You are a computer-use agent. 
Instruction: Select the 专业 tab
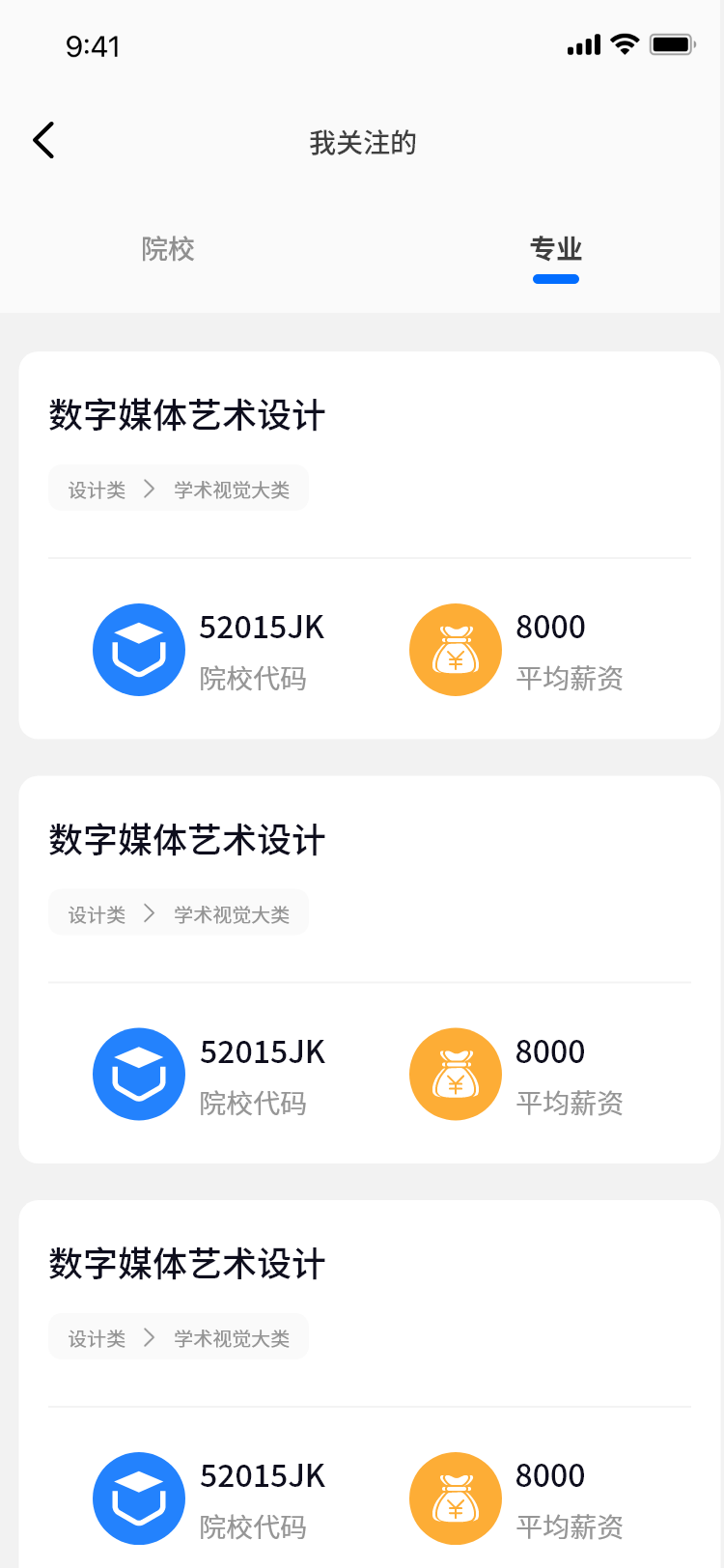[555, 249]
